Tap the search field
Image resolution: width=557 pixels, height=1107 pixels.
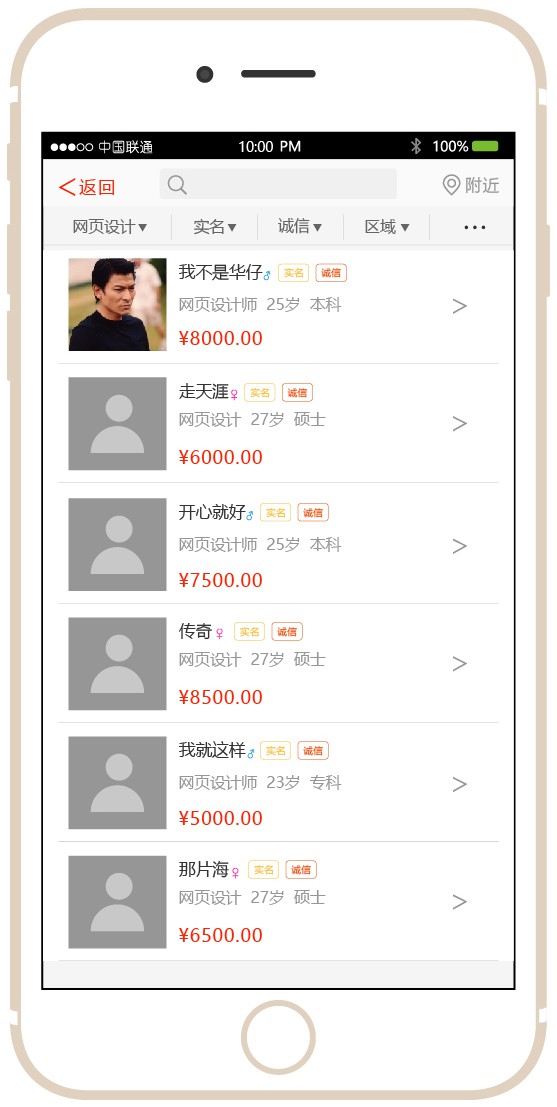(x=278, y=184)
